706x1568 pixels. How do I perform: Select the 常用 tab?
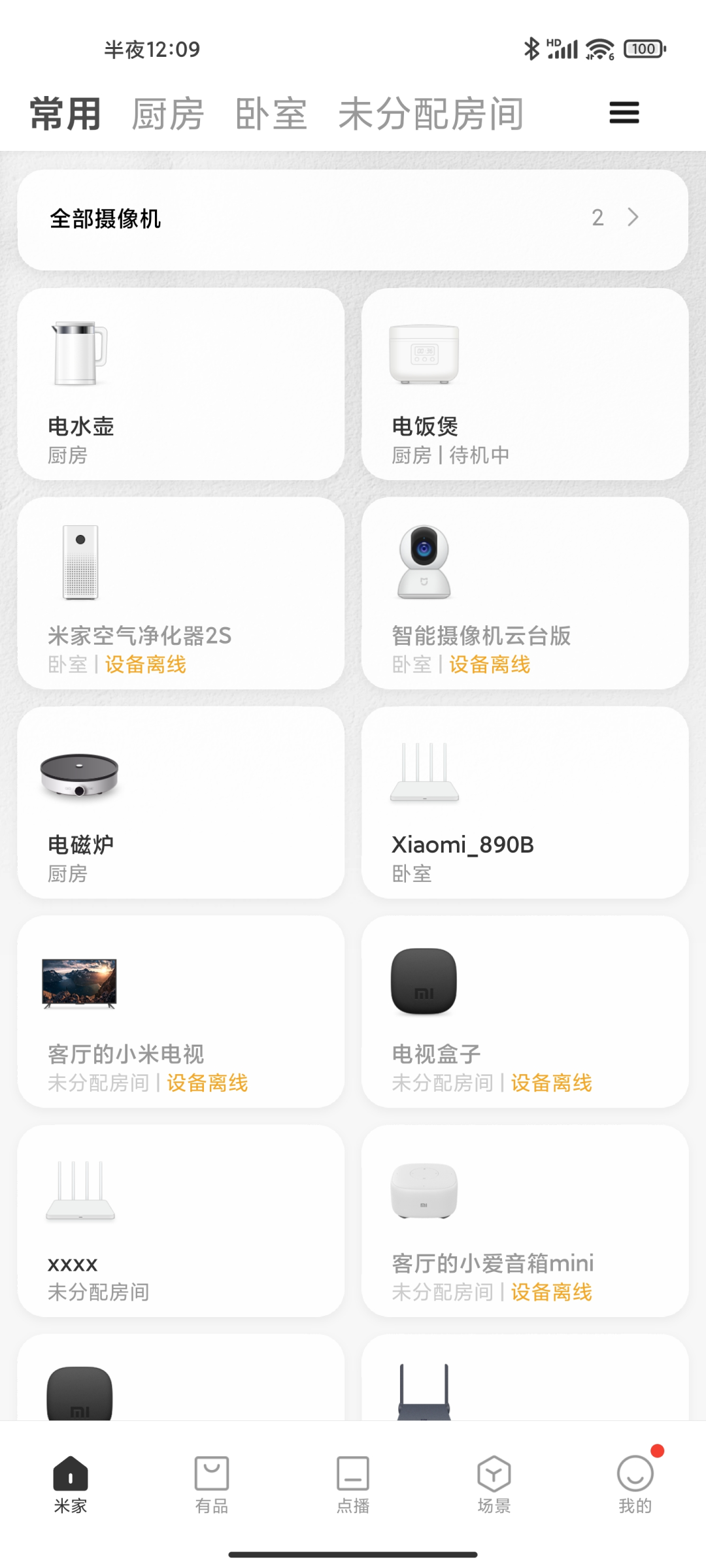tap(65, 114)
